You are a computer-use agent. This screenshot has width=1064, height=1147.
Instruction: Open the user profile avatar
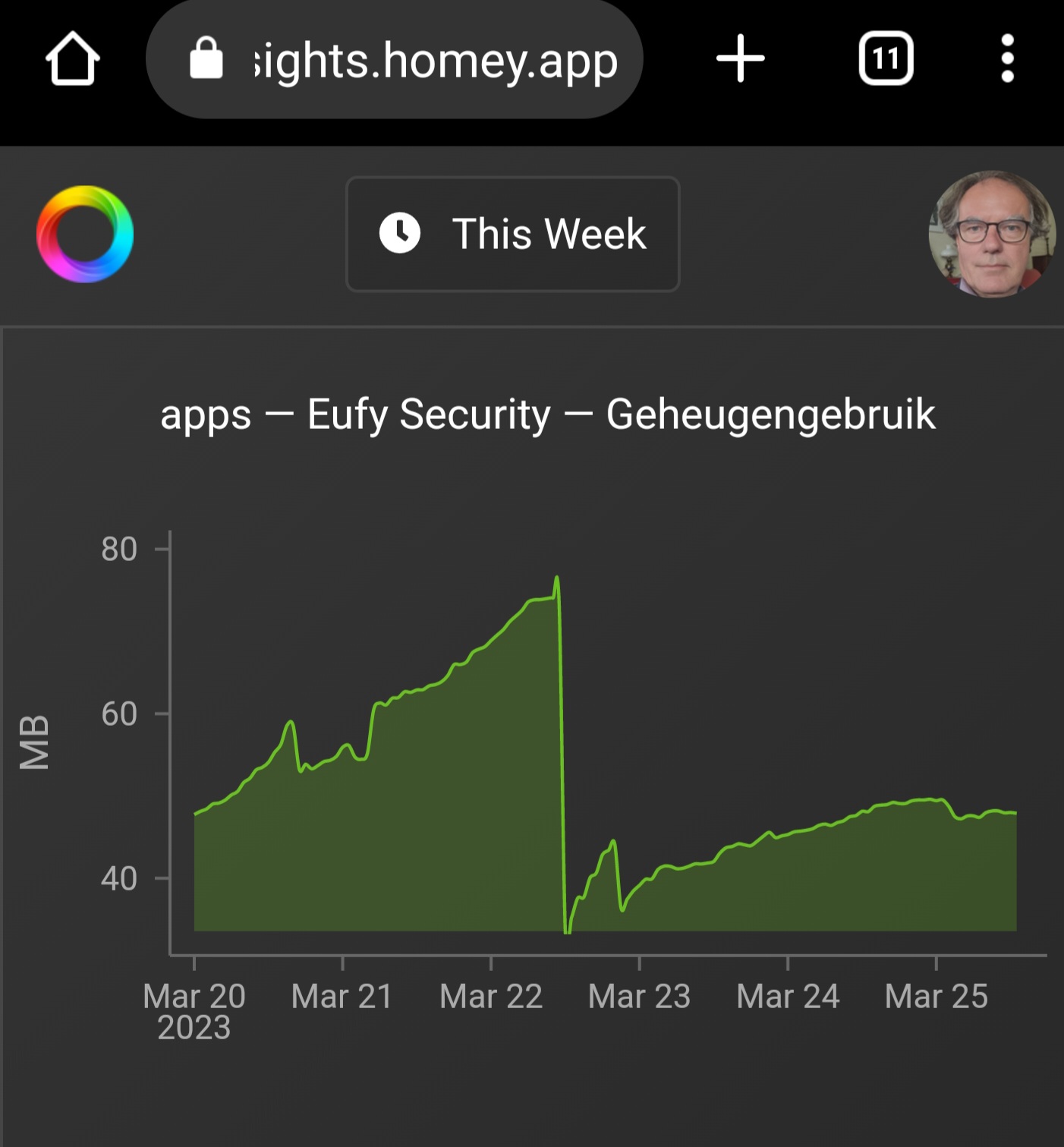pos(991,234)
